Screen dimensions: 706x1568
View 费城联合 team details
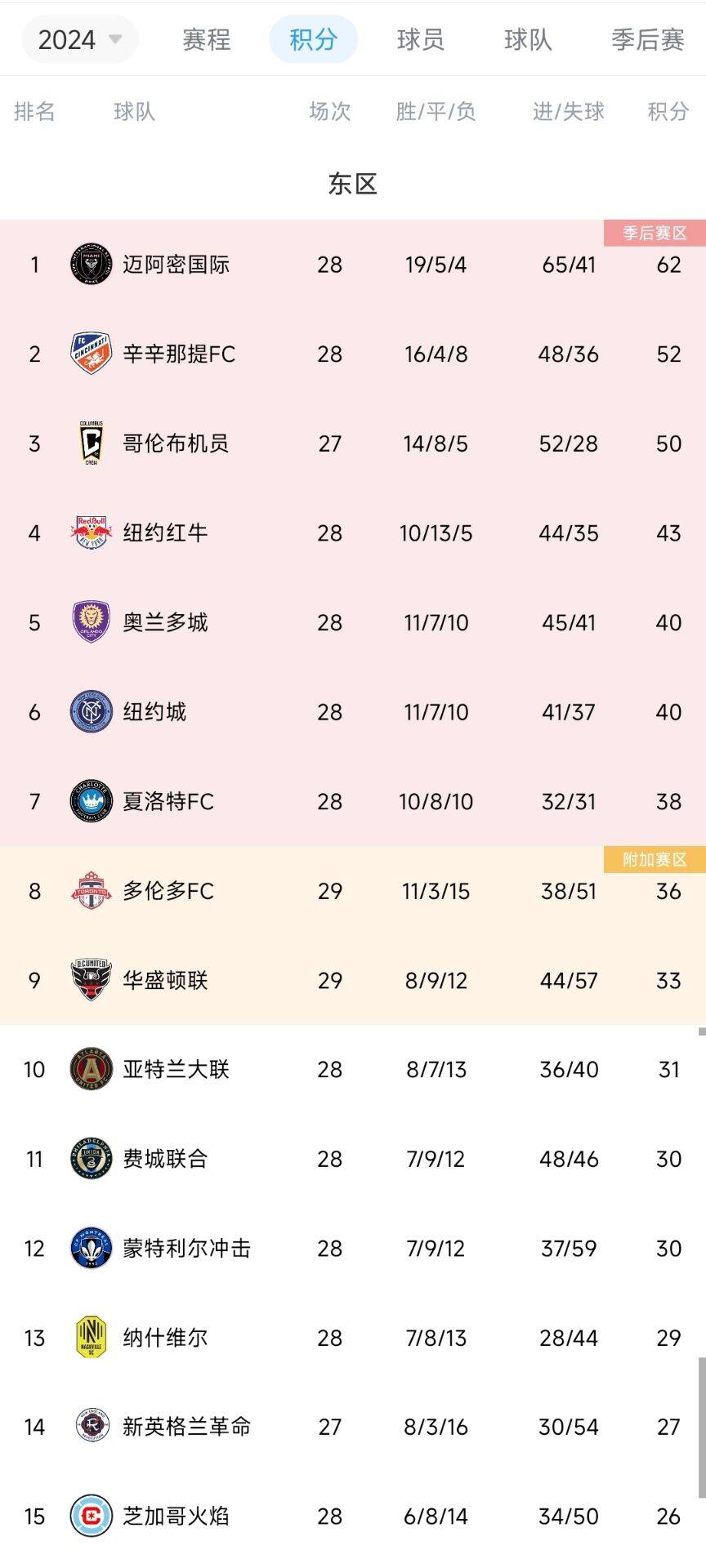pyautogui.click(x=165, y=1159)
